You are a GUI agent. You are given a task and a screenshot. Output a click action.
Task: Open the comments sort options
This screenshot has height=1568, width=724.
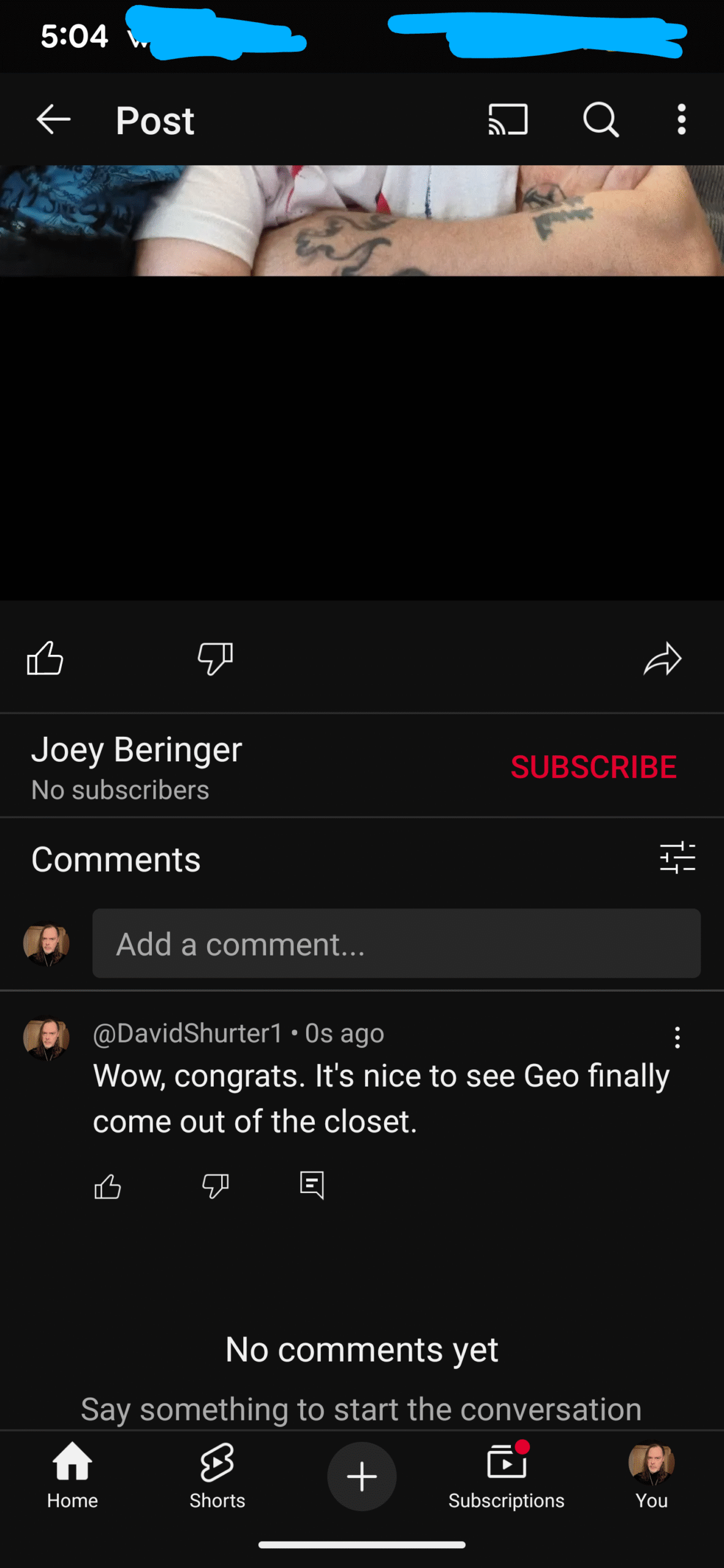pyautogui.click(x=677, y=858)
